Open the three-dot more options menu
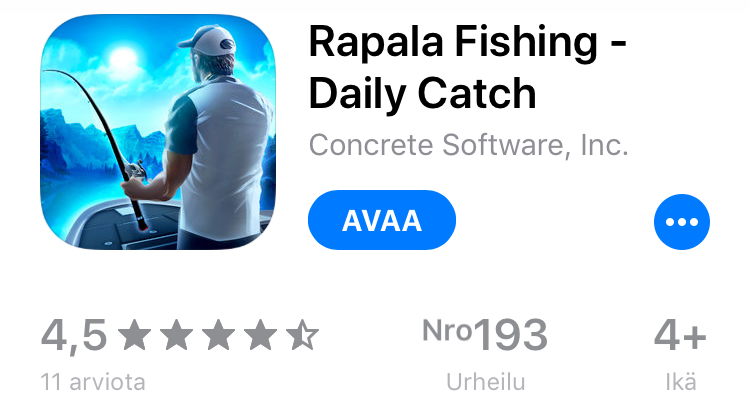 (681, 221)
